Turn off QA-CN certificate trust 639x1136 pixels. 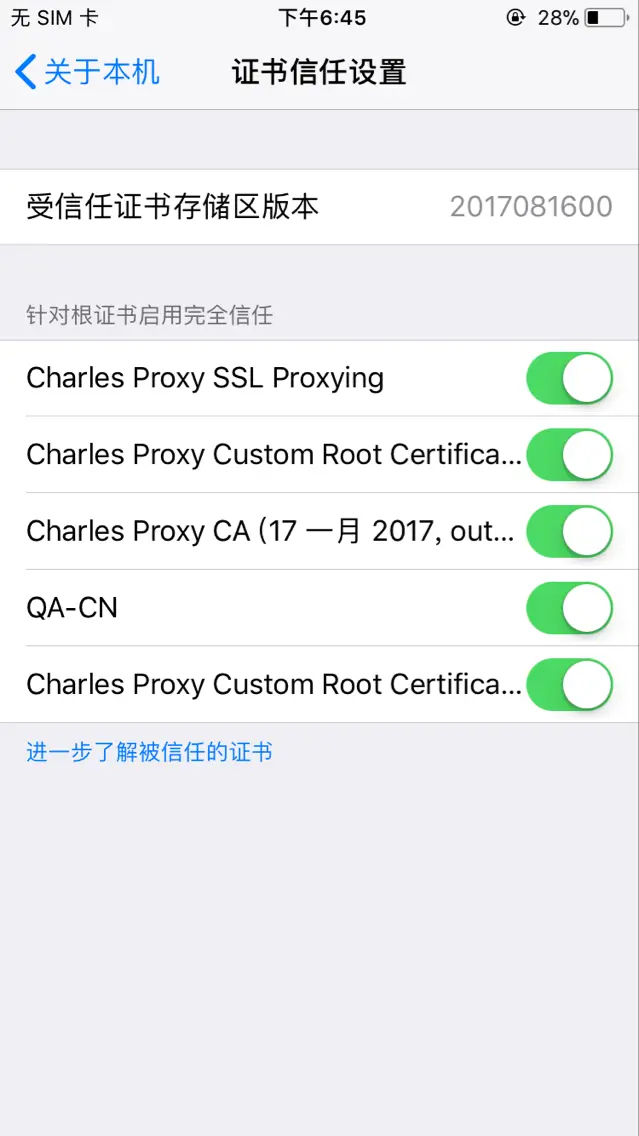click(569, 608)
